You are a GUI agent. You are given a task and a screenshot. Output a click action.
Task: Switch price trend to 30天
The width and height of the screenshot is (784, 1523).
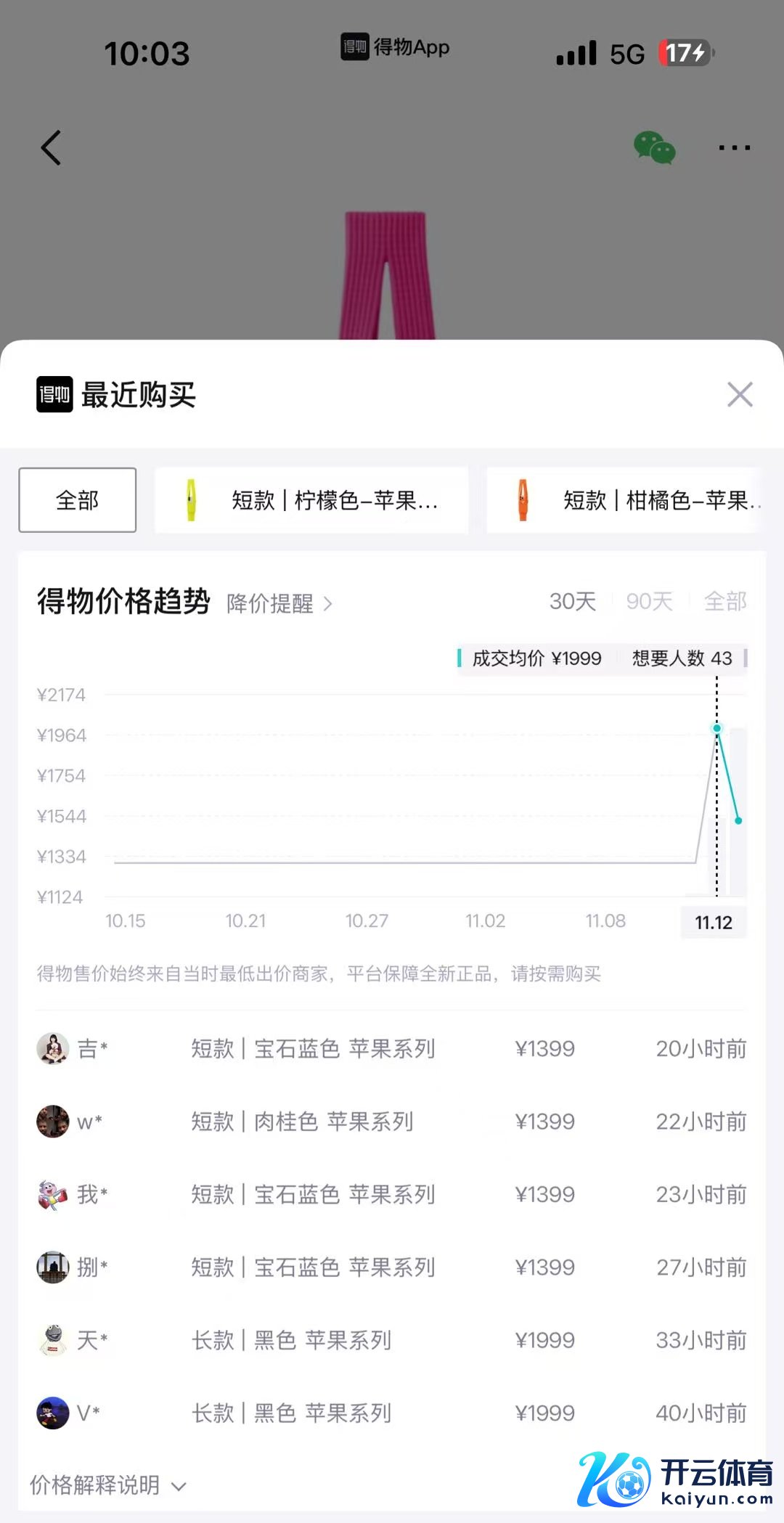point(573,601)
